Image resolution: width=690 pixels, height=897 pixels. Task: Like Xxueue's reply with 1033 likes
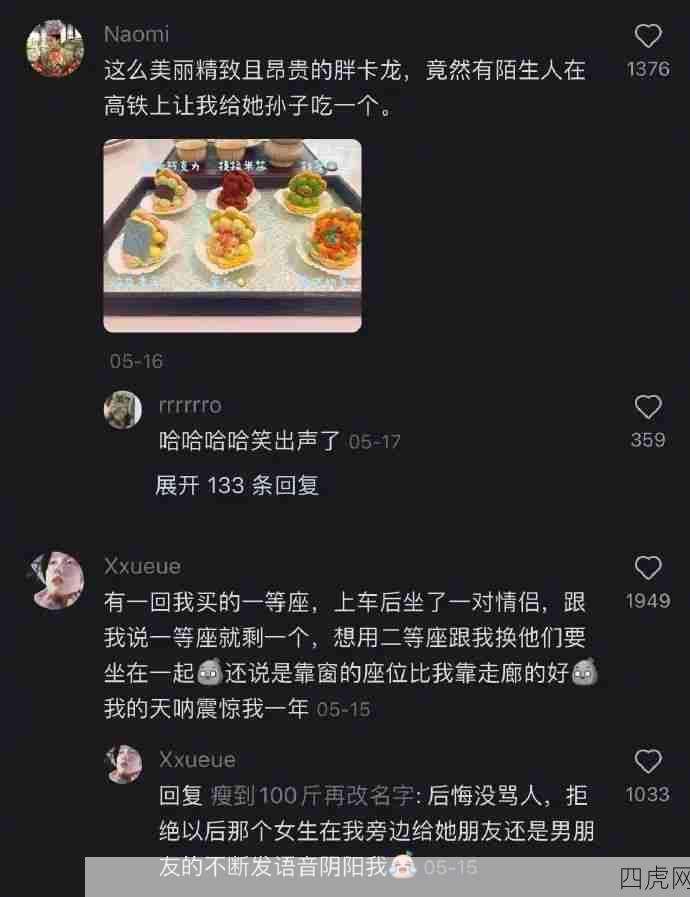click(648, 762)
